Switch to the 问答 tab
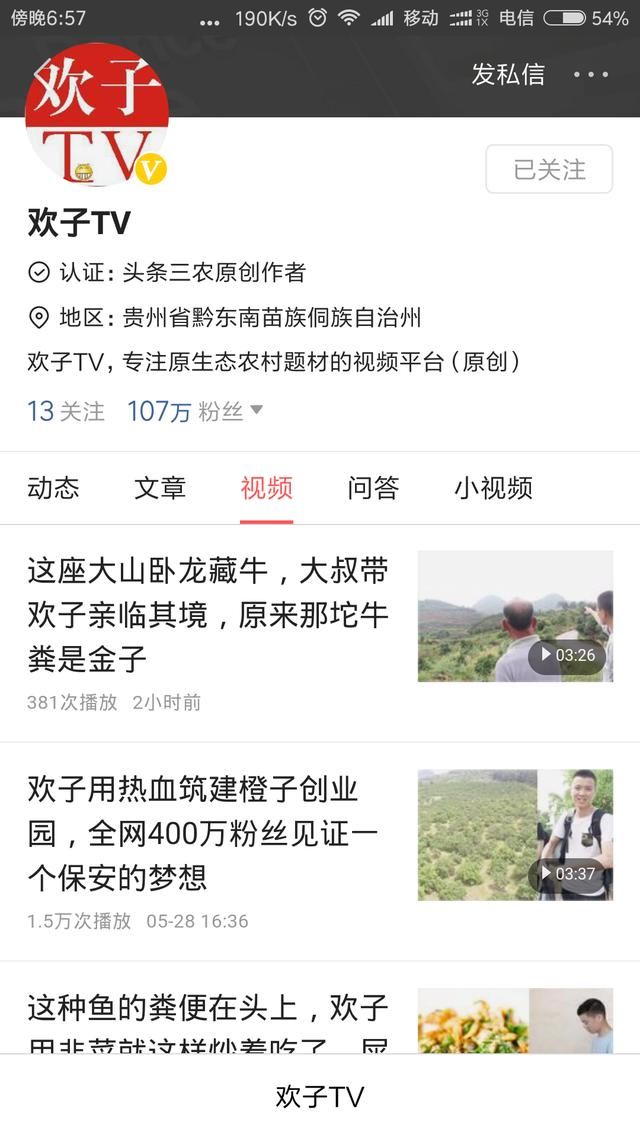The width and height of the screenshot is (640, 1138). [373, 488]
